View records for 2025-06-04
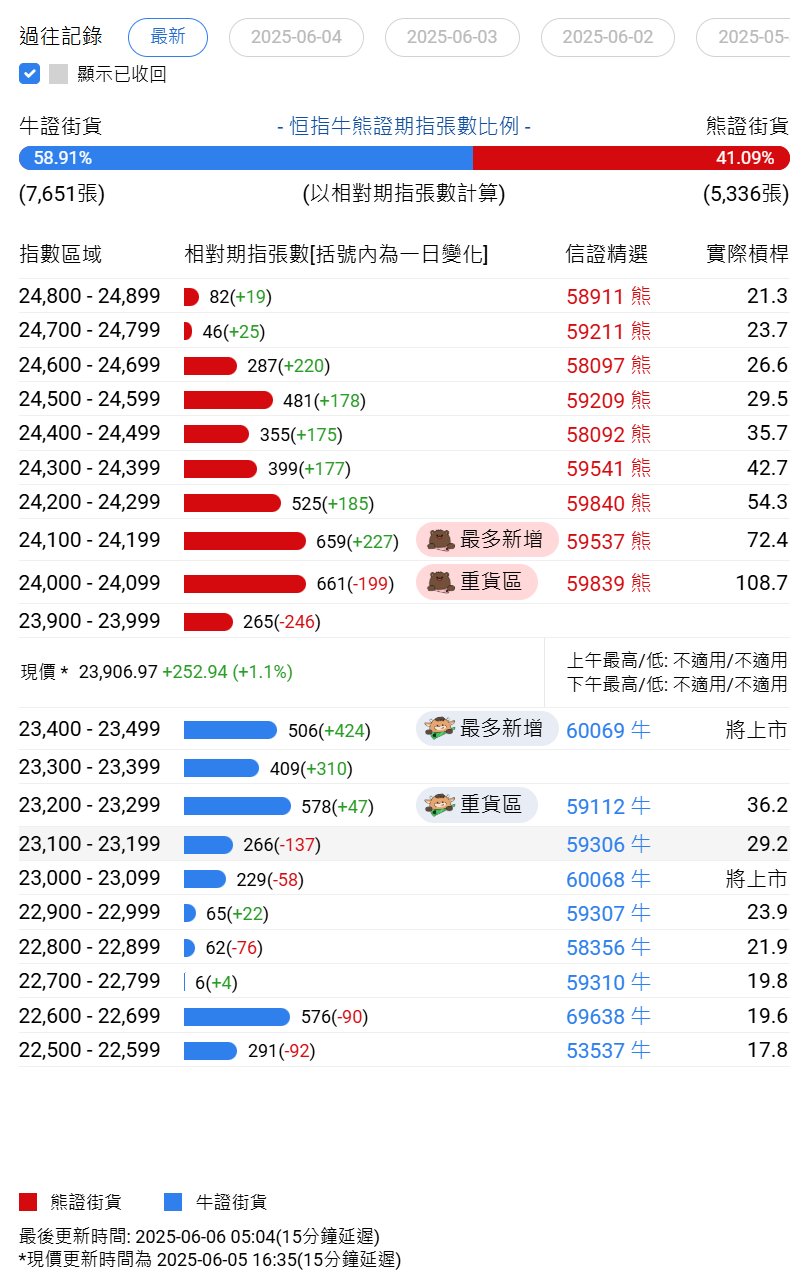Image resolution: width=804 pixels, height=1280 pixels. (296, 38)
